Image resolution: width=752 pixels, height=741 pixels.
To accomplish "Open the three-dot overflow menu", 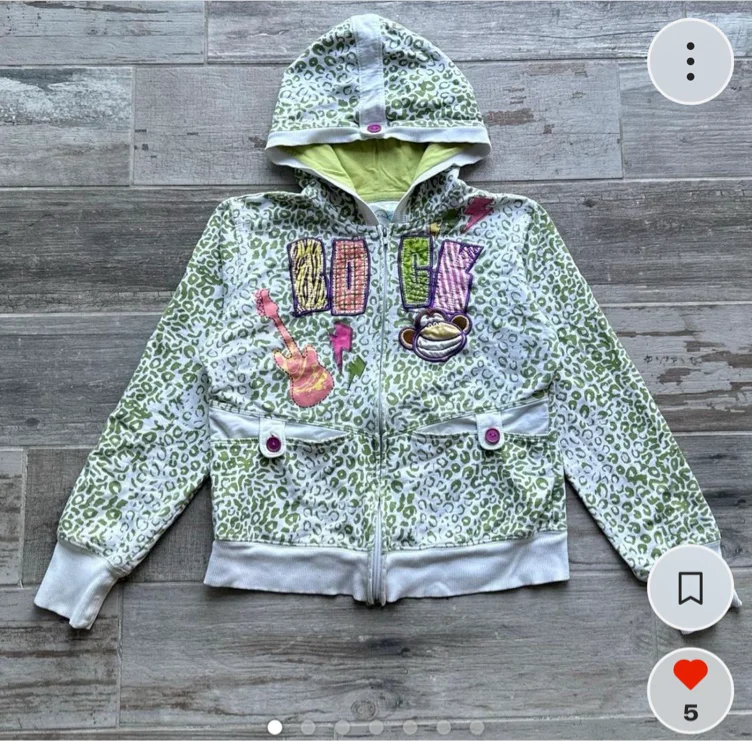I will click(x=690, y=61).
